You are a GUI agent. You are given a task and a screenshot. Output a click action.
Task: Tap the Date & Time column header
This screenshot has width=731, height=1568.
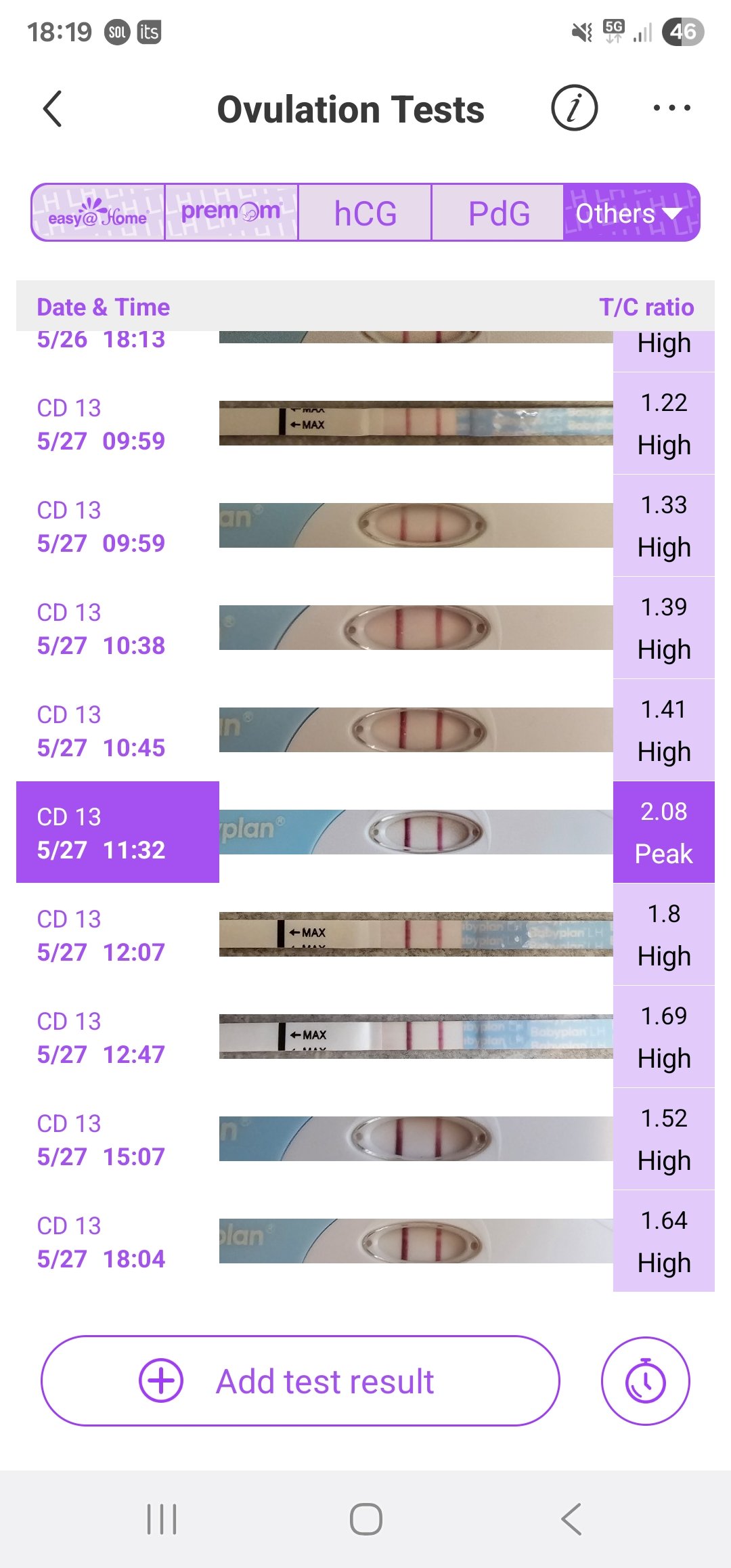pos(103,306)
